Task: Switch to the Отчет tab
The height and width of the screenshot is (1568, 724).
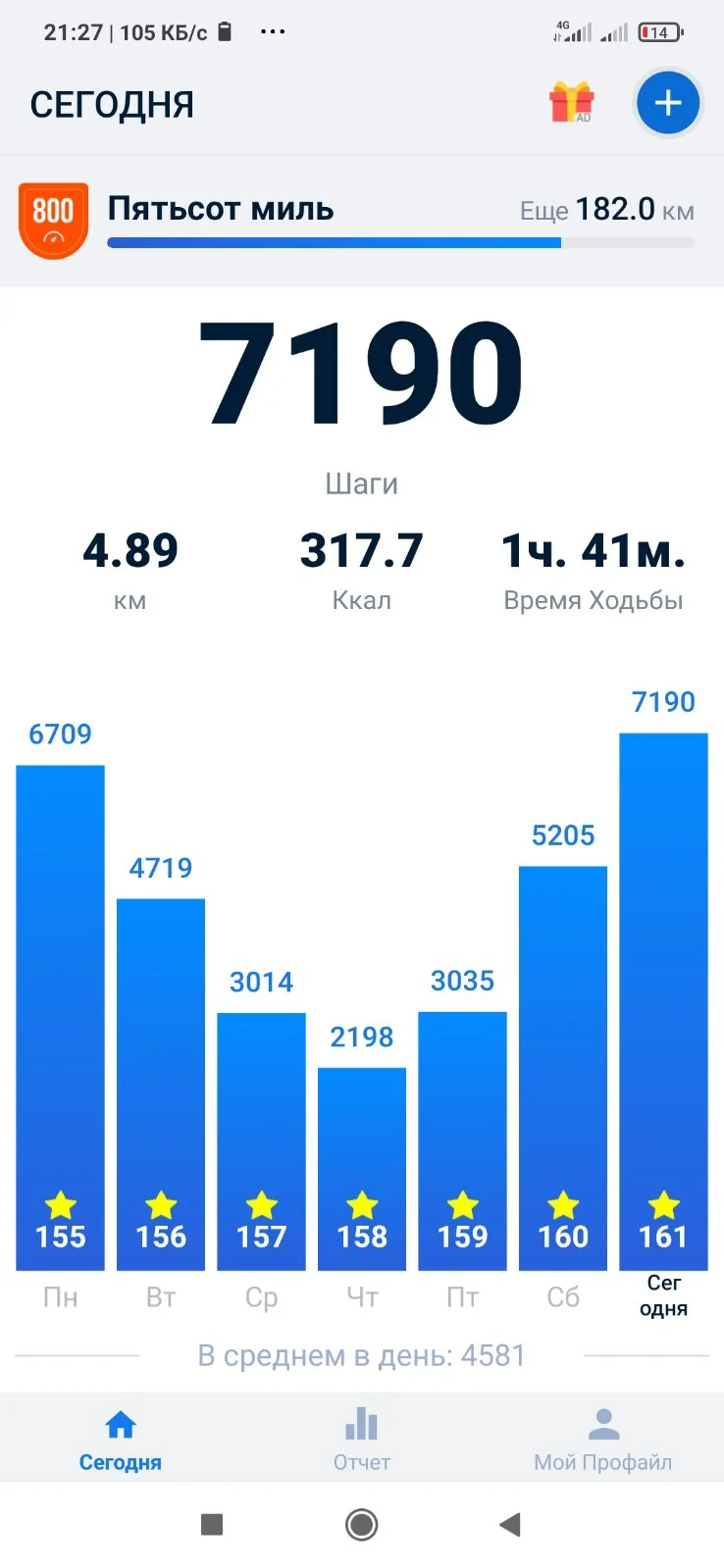Action: 361,1439
